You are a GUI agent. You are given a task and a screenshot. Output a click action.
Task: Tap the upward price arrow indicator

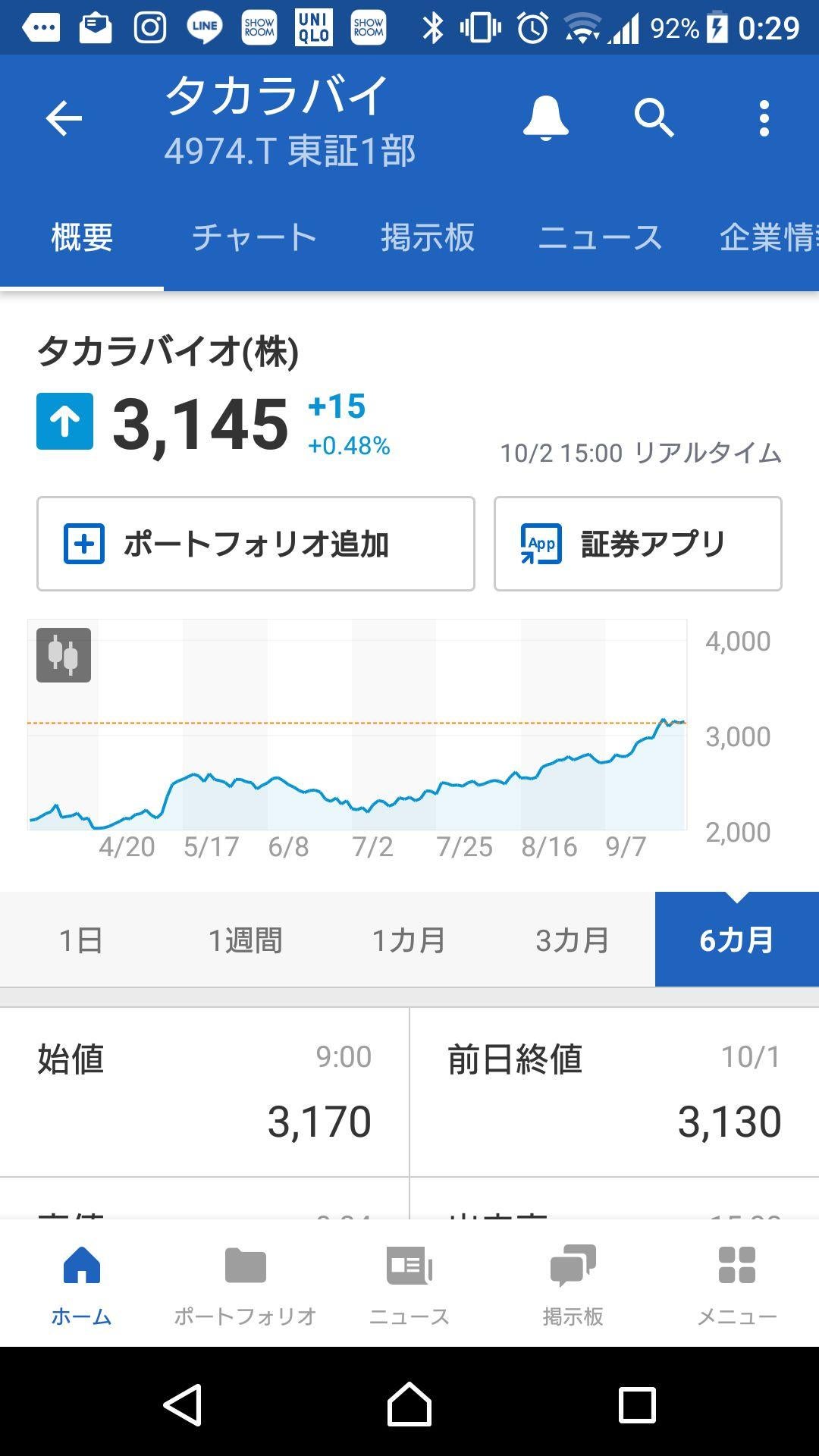tap(65, 422)
